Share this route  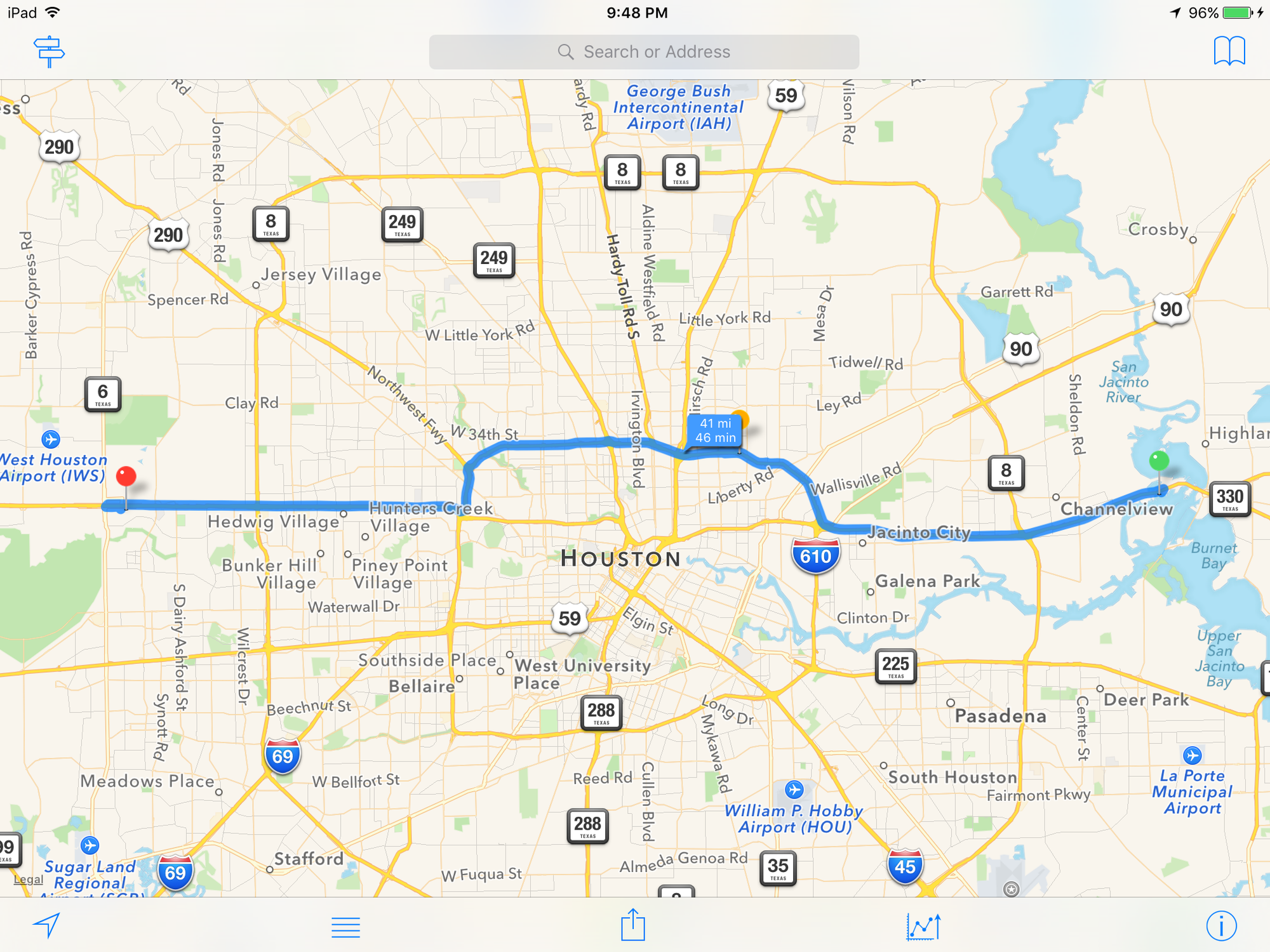click(633, 925)
